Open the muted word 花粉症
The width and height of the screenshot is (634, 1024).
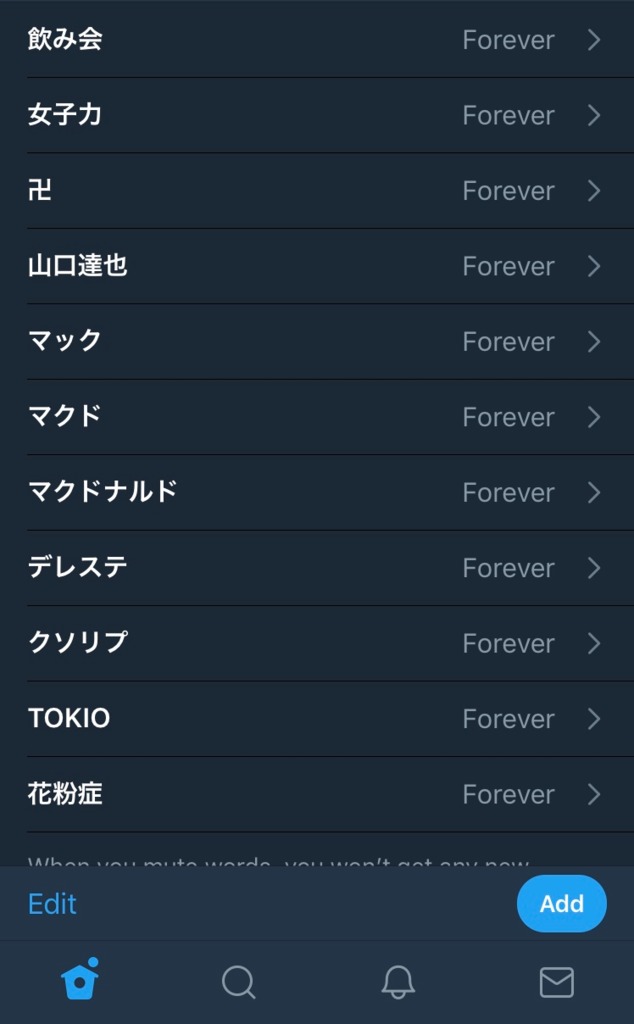pyautogui.click(x=316, y=794)
